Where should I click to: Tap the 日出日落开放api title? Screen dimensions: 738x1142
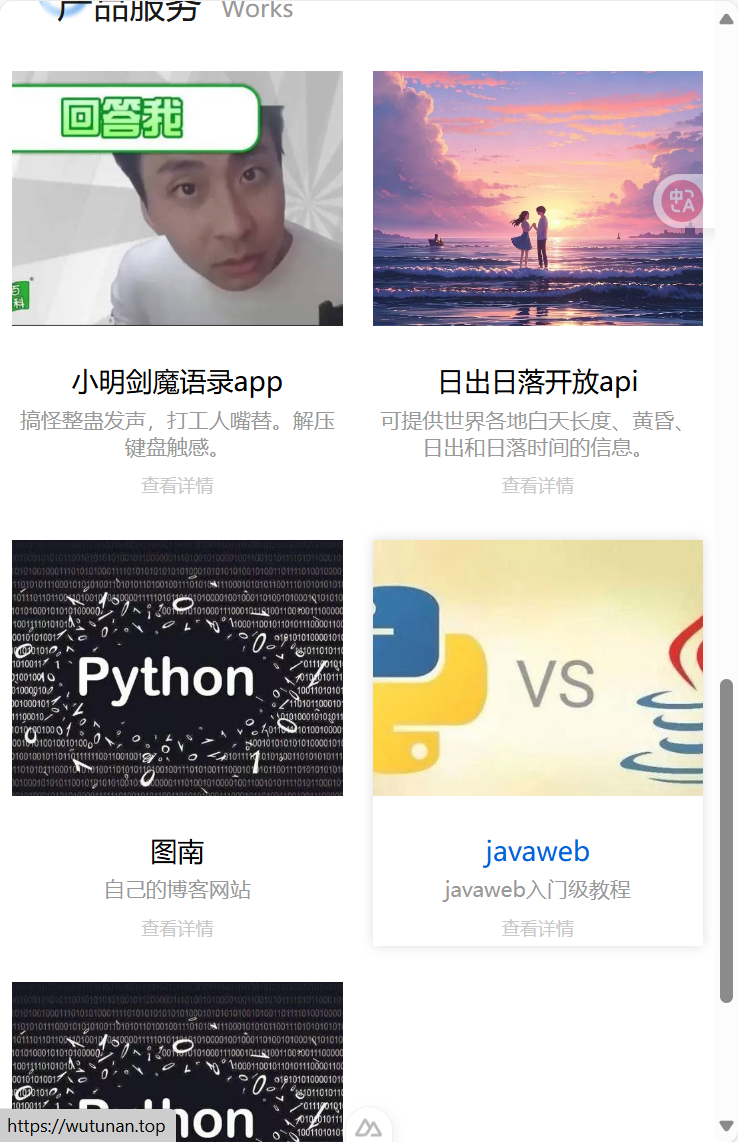click(538, 382)
